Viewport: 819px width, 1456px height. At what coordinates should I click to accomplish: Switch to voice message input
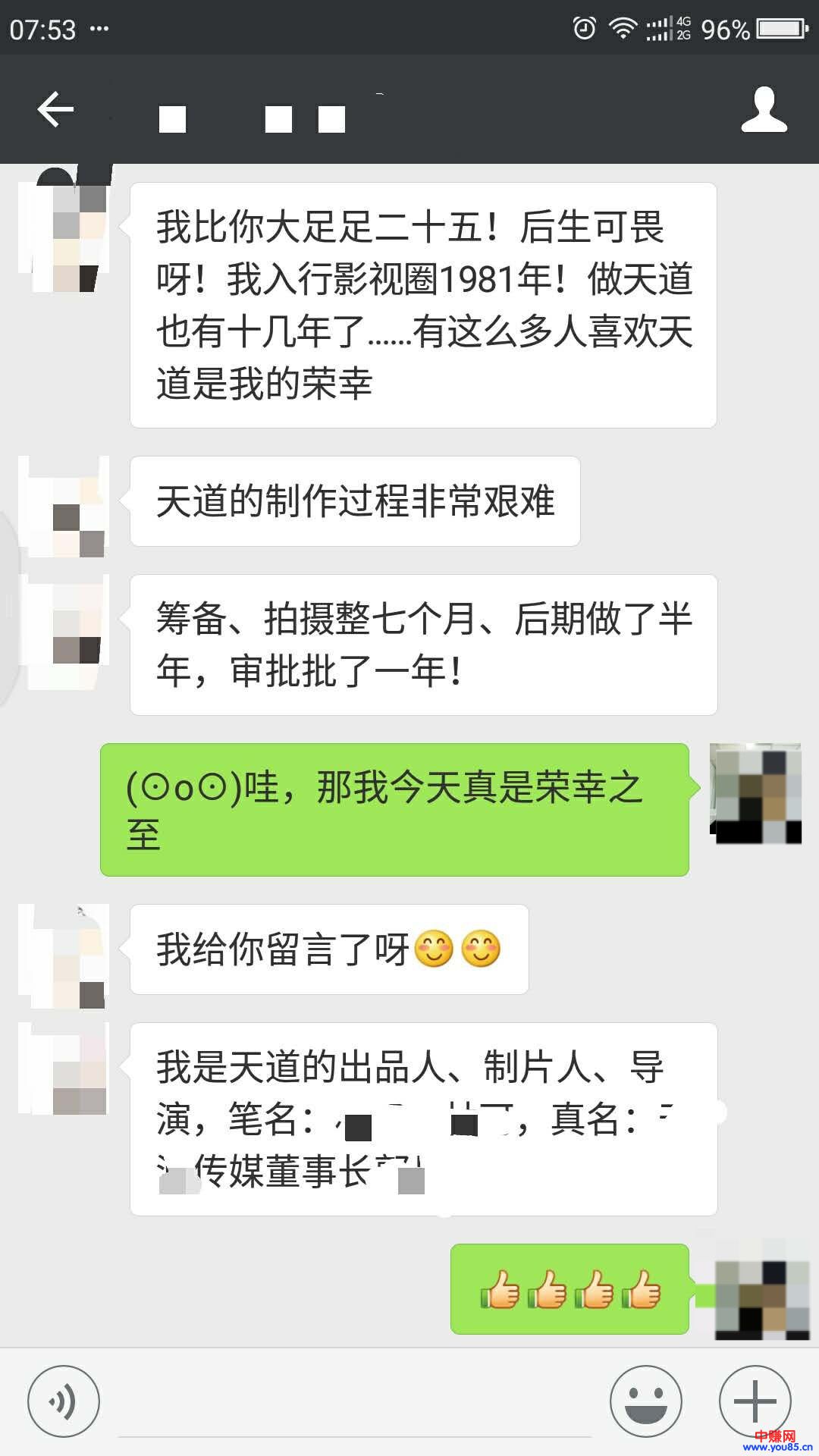pyautogui.click(x=64, y=1401)
